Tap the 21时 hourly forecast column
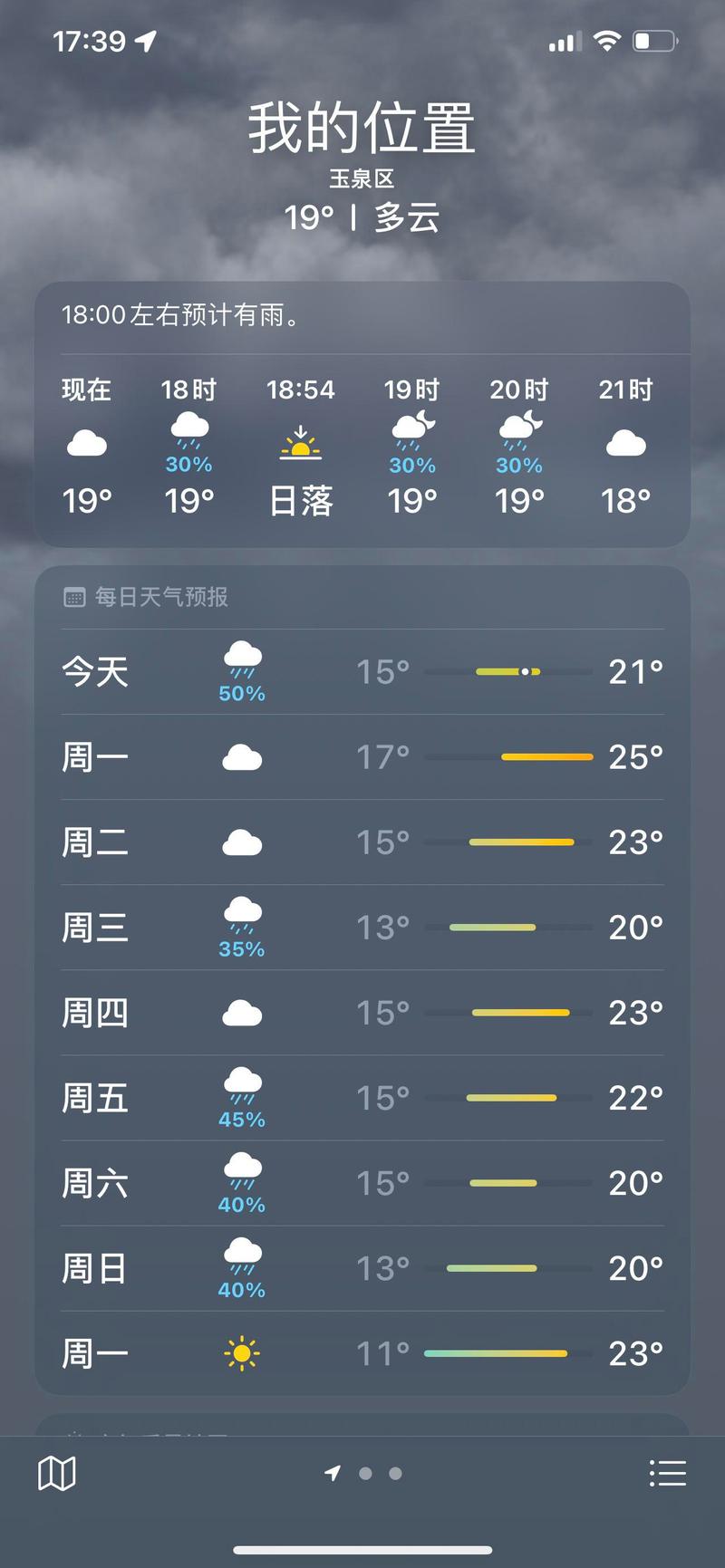This screenshot has width=725, height=1568. pos(625,444)
